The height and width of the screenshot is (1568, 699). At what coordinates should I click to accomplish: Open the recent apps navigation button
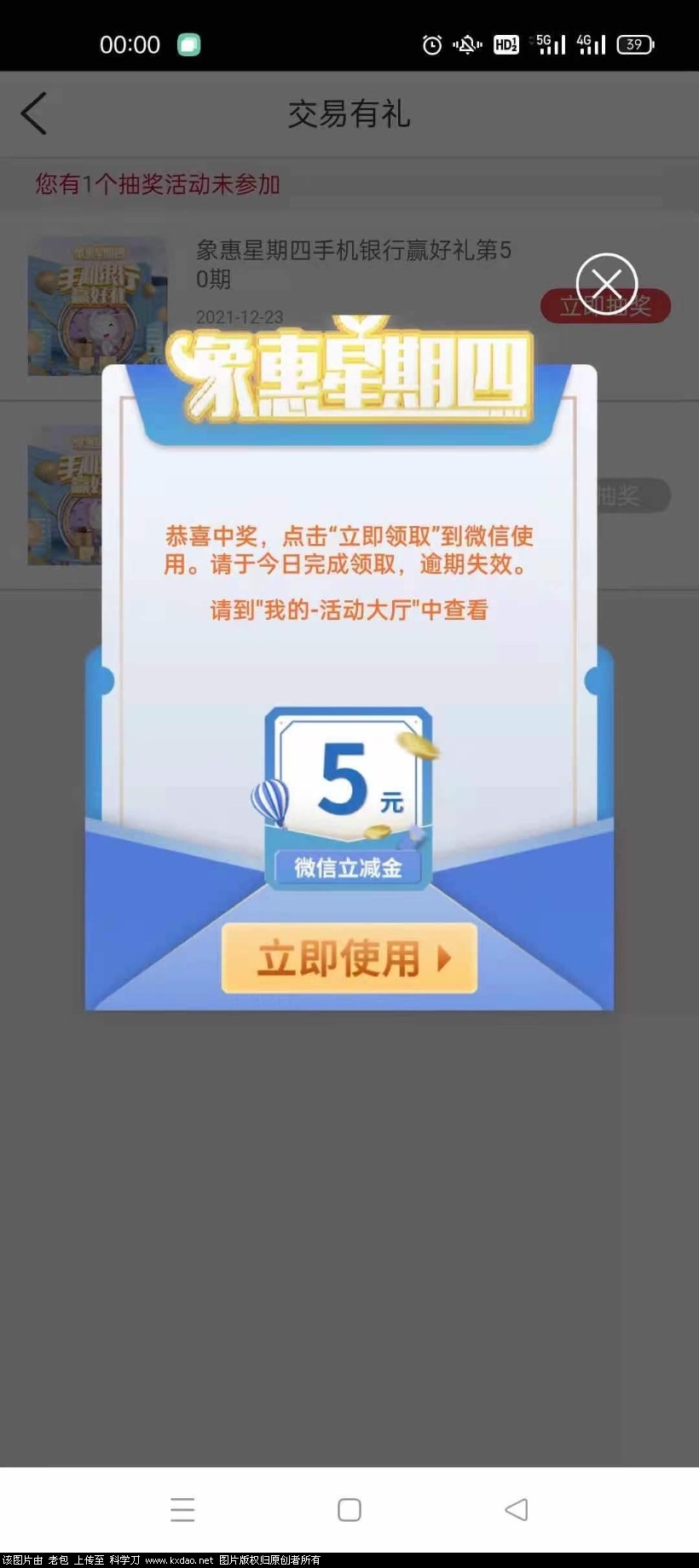pos(182,1510)
